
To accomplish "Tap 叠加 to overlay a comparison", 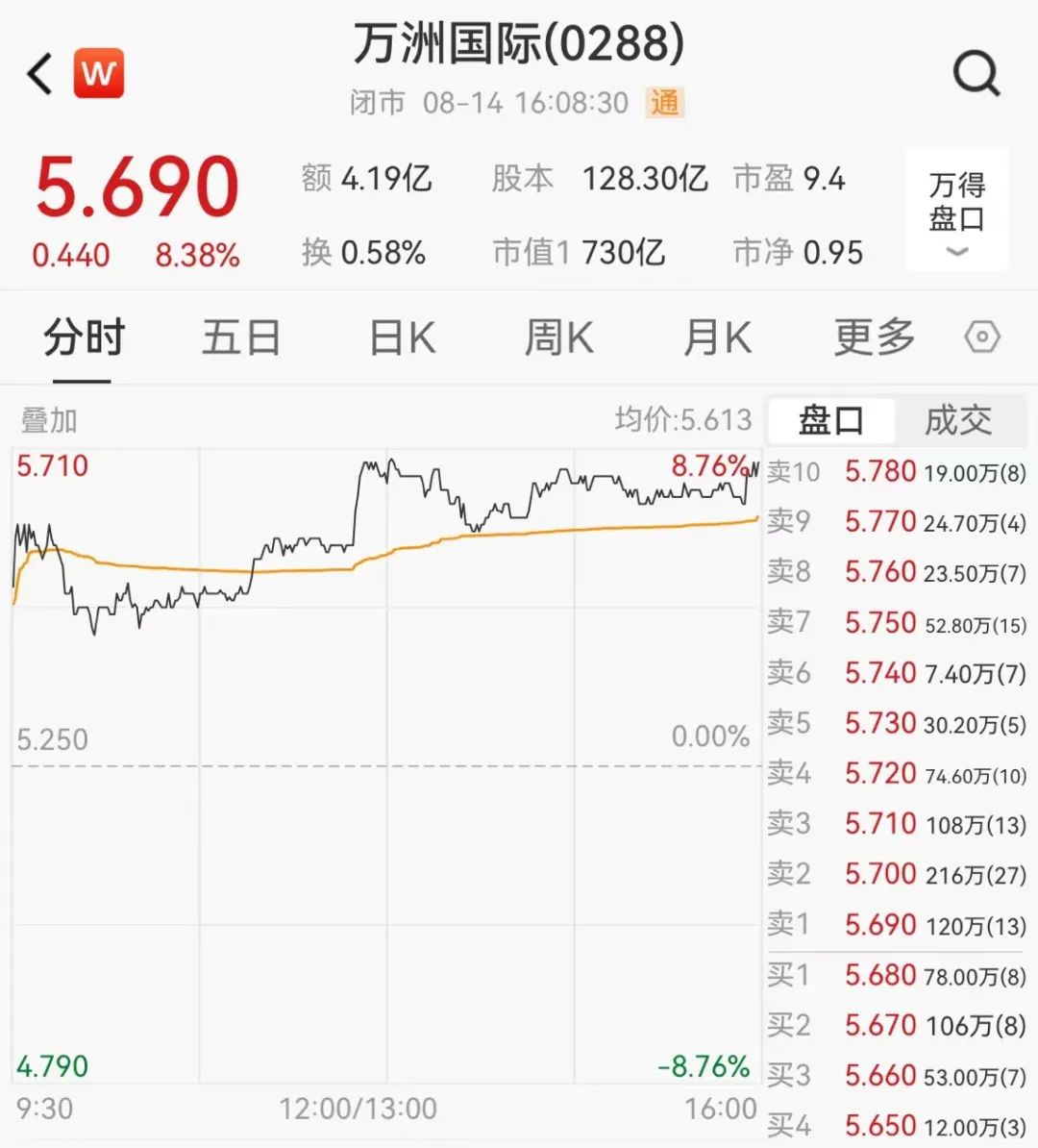I will [x=49, y=420].
